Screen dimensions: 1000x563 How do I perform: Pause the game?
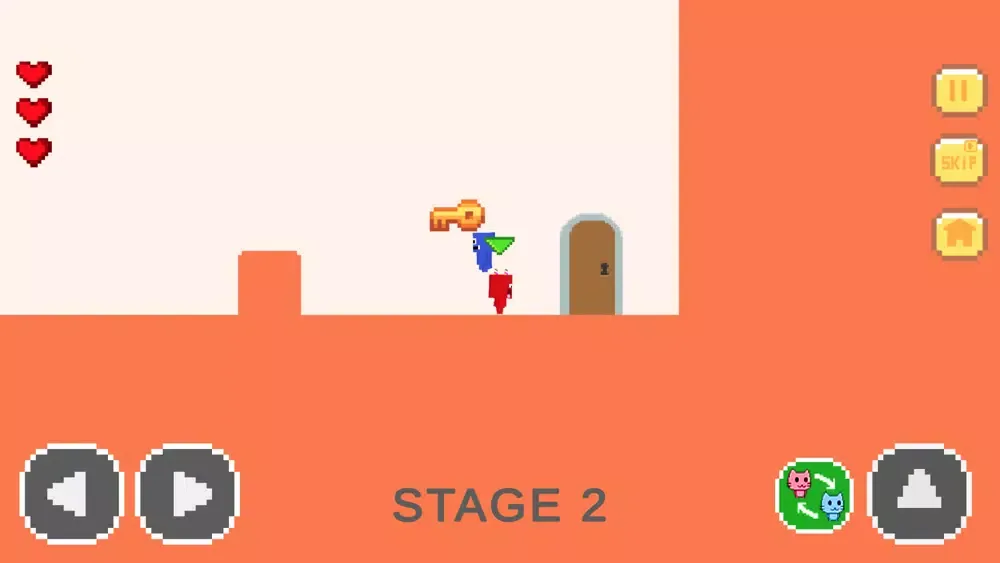[958, 91]
